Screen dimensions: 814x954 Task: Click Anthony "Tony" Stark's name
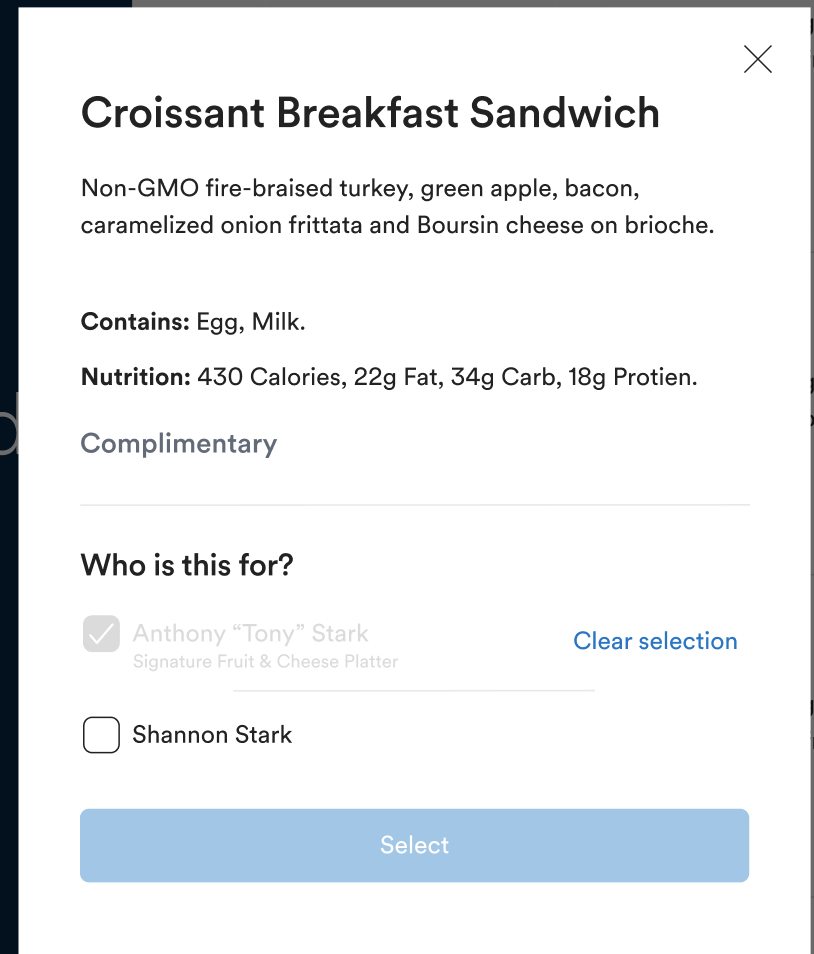click(250, 634)
